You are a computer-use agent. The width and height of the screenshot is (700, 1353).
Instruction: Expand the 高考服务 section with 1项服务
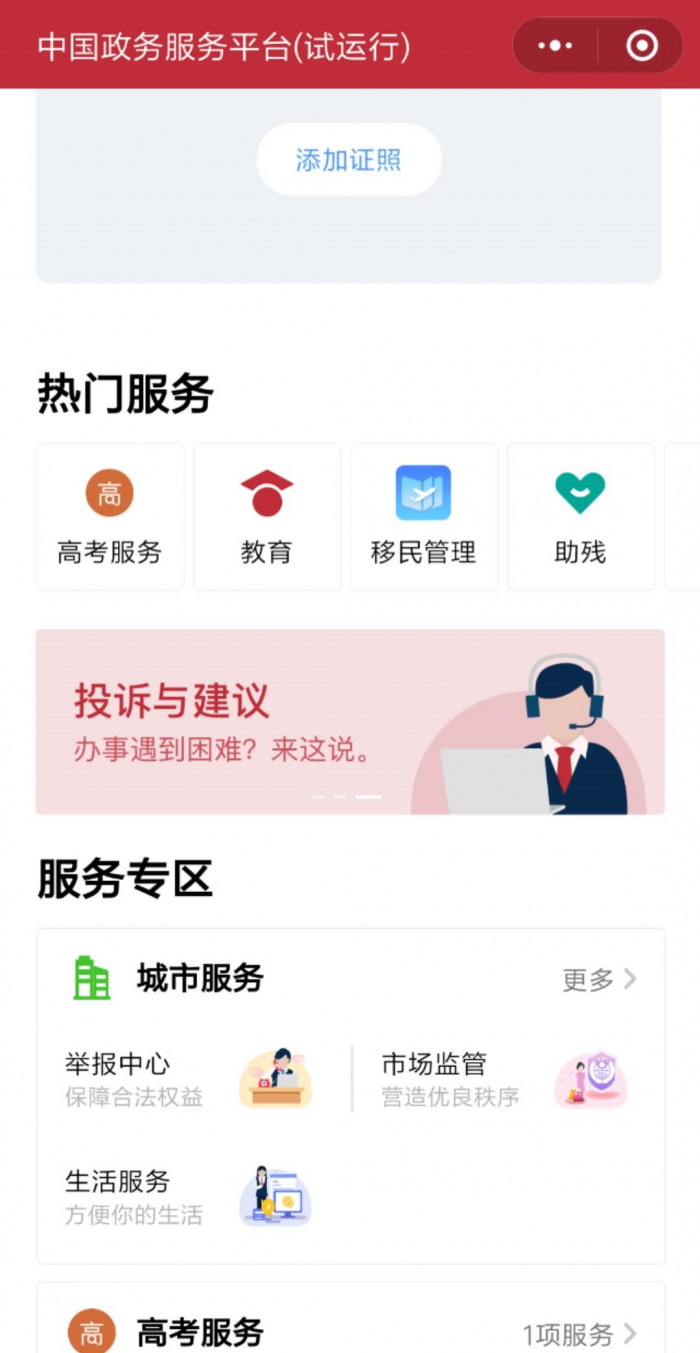[578, 1333]
